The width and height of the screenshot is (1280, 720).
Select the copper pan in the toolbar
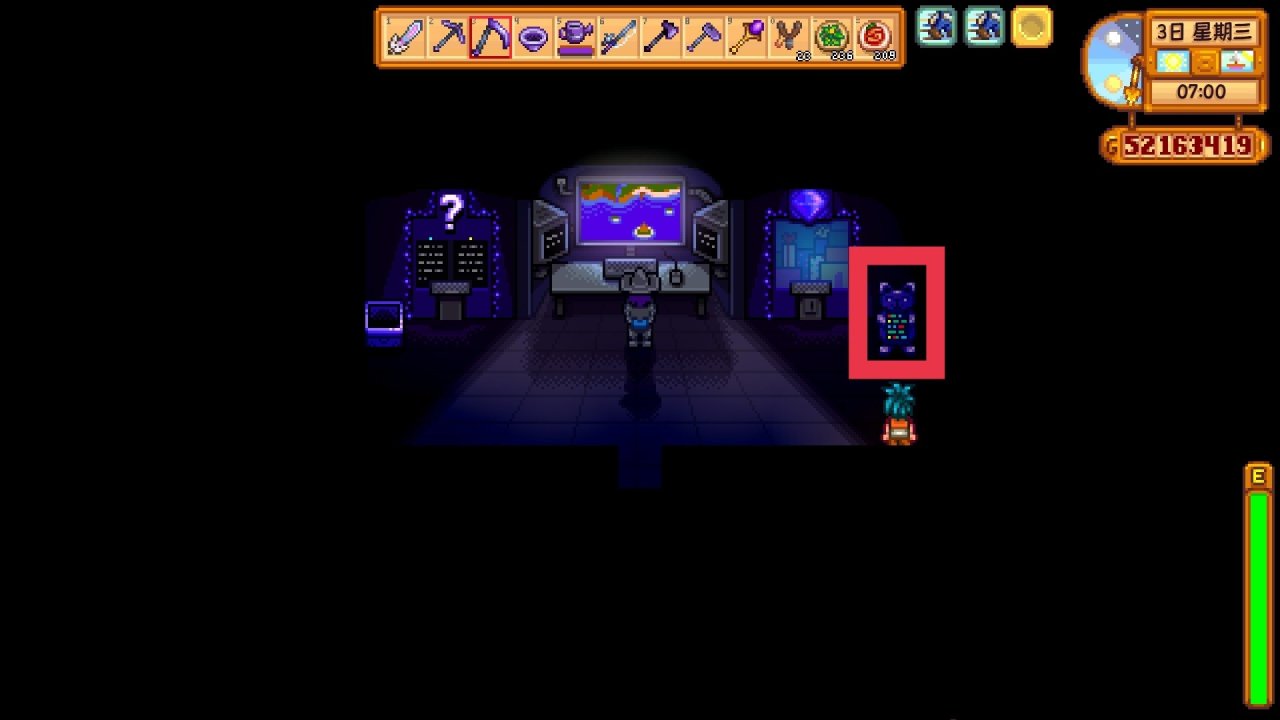(x=534, y=38)
